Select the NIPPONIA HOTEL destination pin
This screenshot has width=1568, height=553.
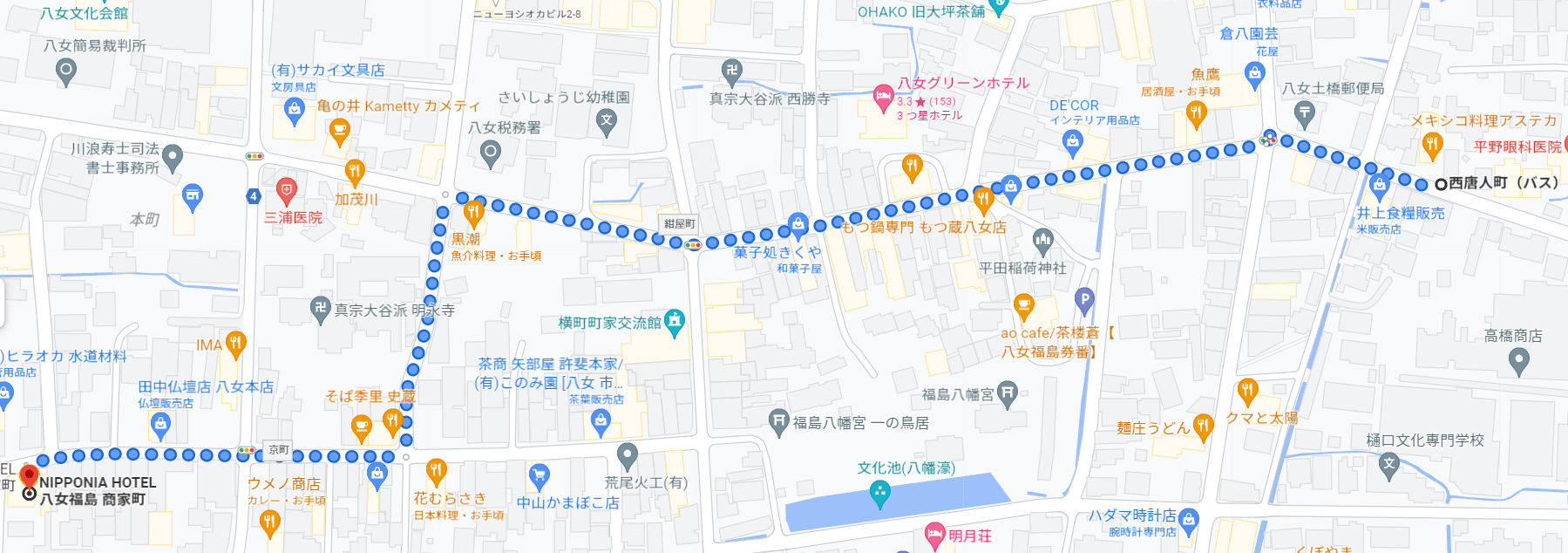(x=29, y=478)
